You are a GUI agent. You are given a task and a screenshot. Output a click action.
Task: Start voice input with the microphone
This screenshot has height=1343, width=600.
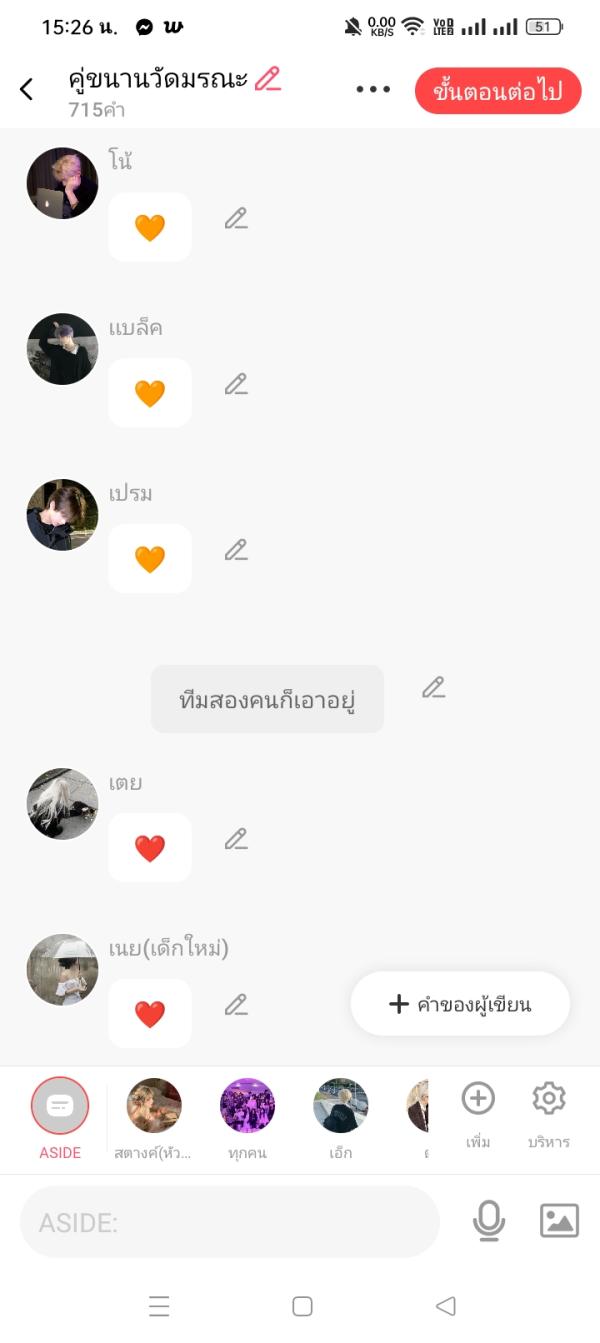[x=489, y=1221]
